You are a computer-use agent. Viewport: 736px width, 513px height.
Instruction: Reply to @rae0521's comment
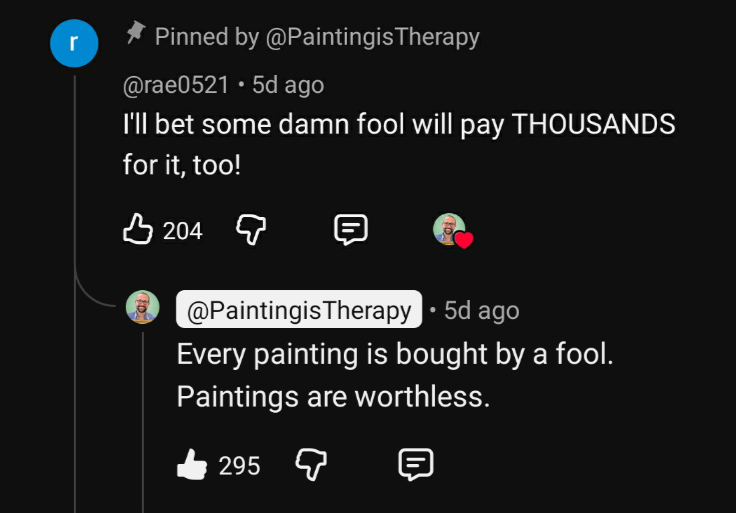[x=351, y=230]
